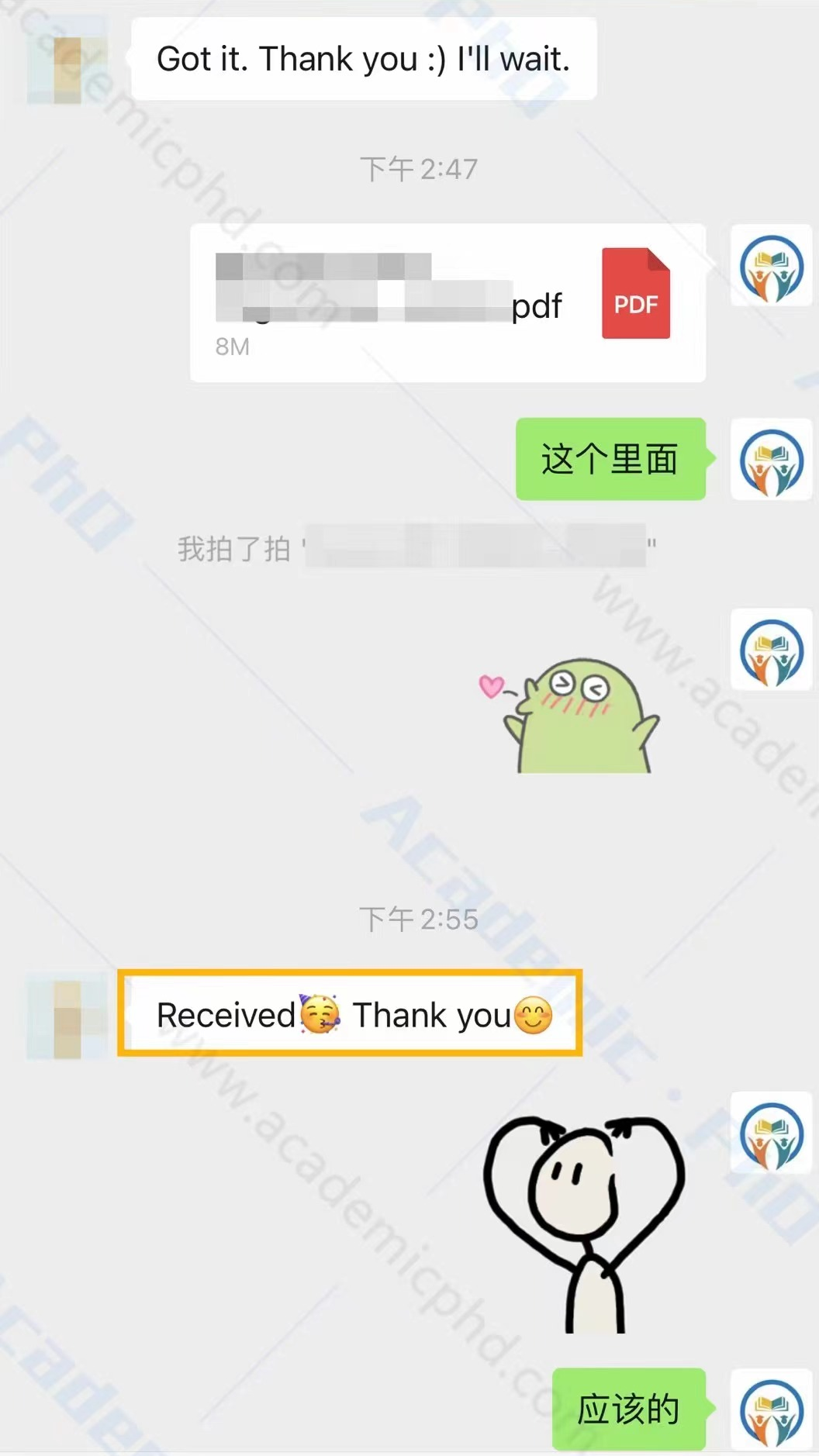Tap the contact avatar beside 'Received' message
This screenshot has height=1456, width=819.
point(67,1016)
